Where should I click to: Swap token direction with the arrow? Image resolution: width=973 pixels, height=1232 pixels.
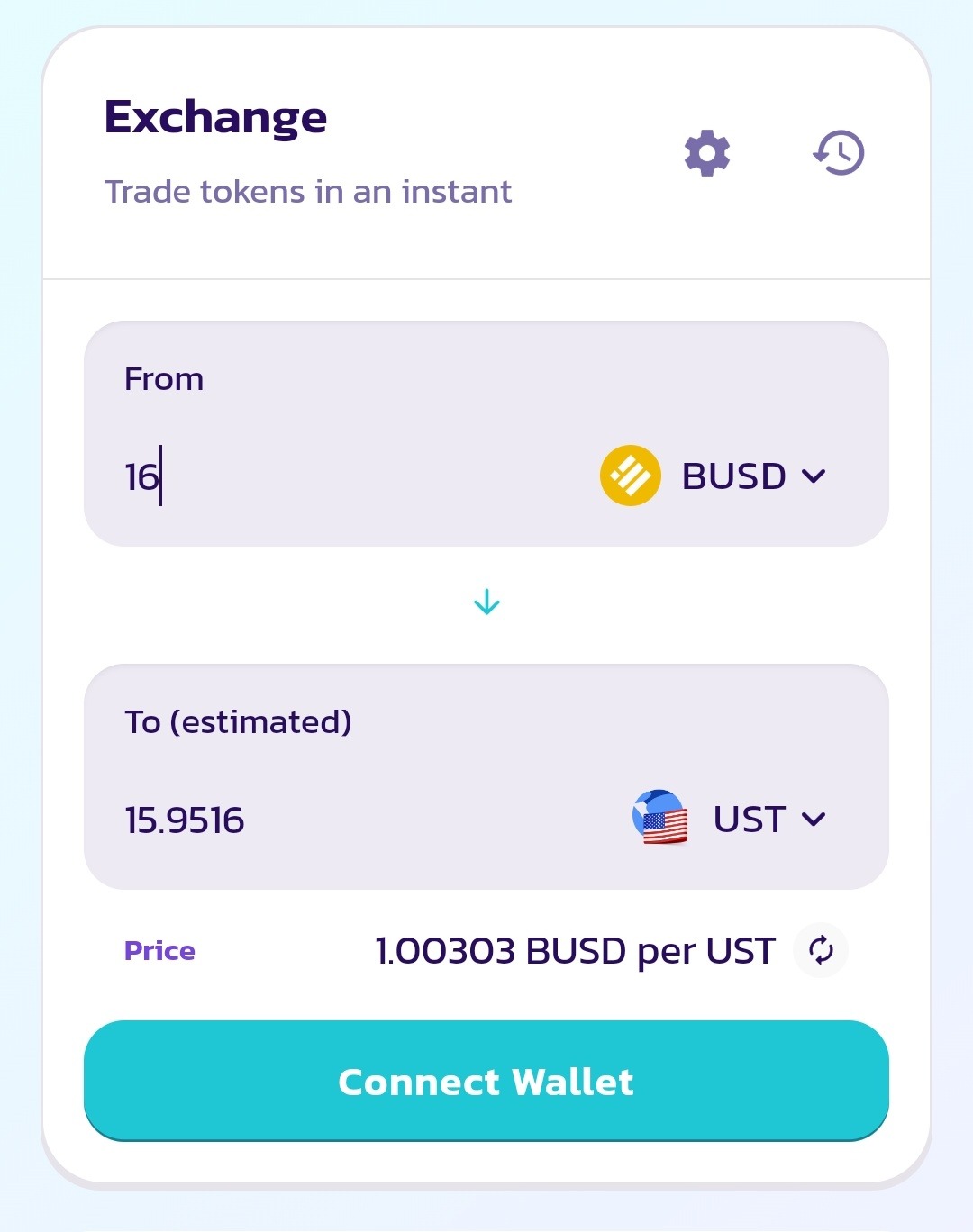click(486, 602)
